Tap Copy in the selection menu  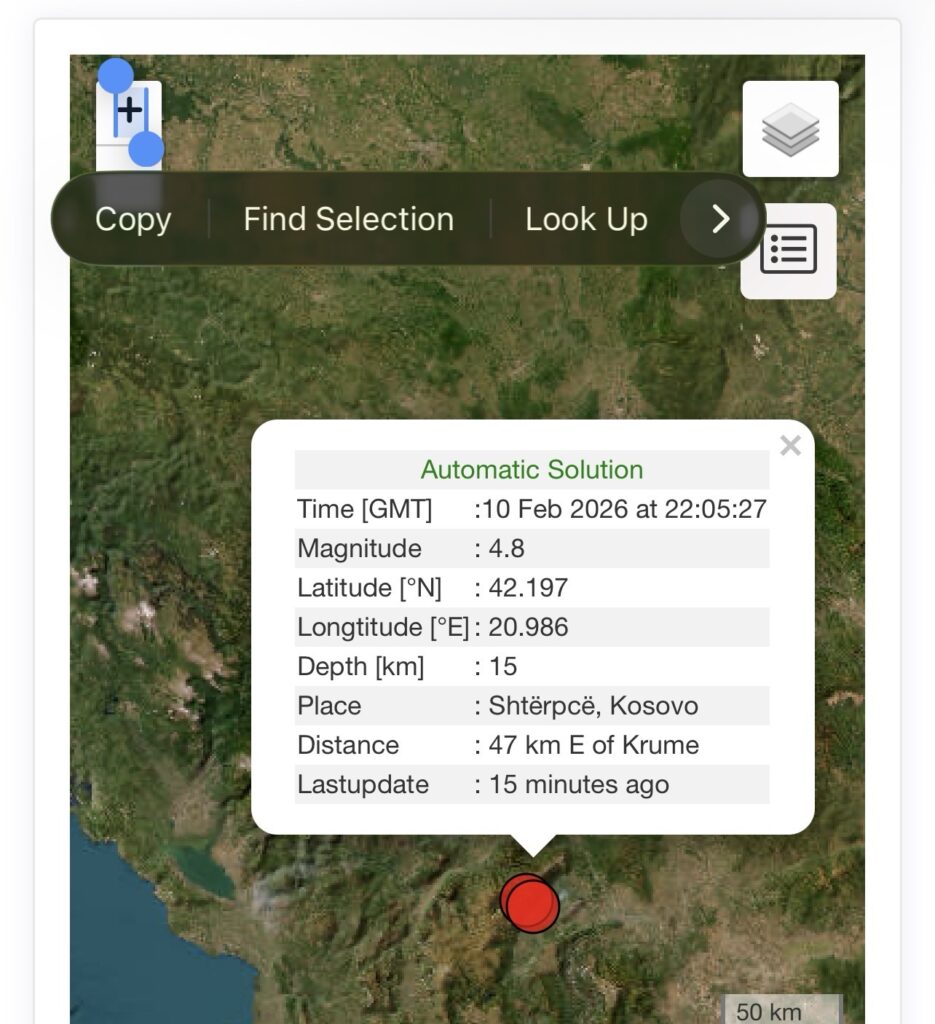(x=133, y=219)
